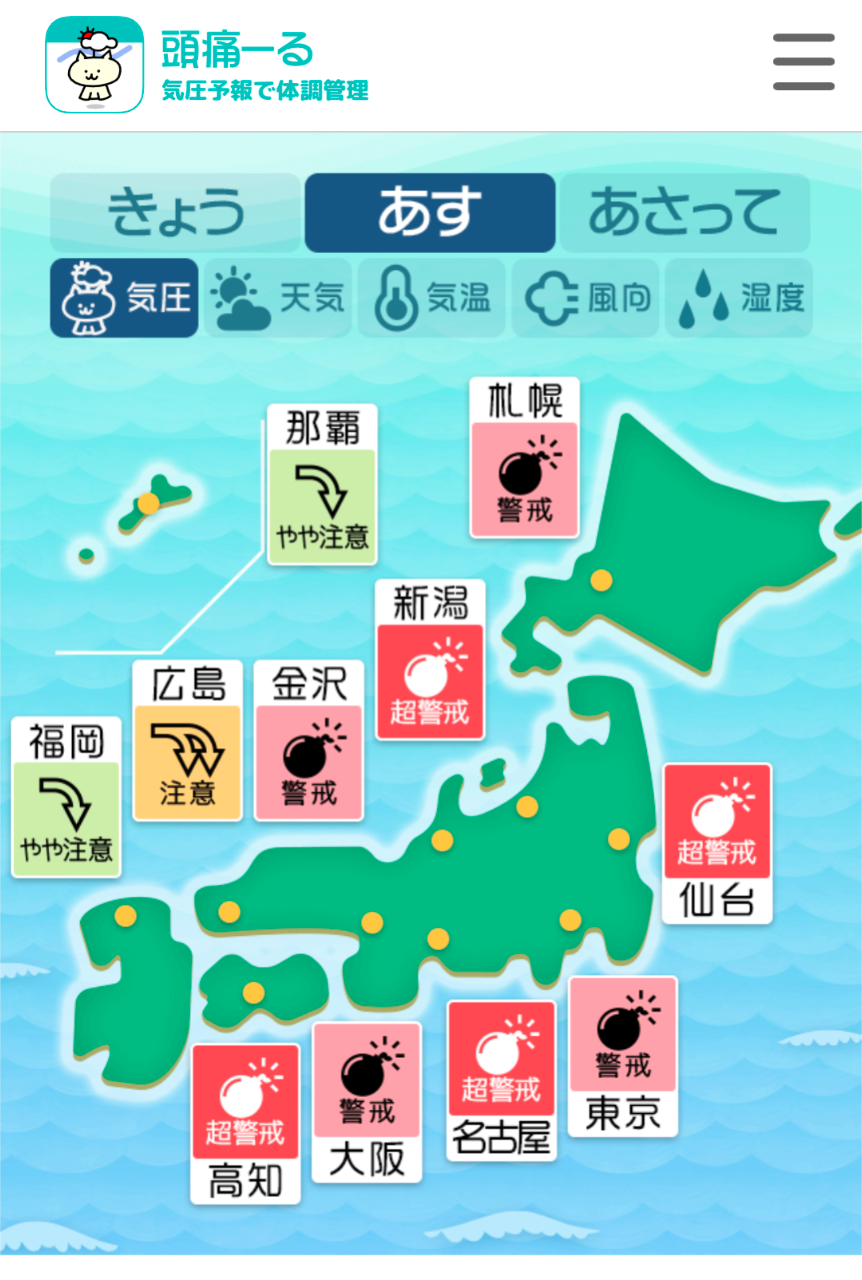Open the 福岡 forecast card

(66, 797)
